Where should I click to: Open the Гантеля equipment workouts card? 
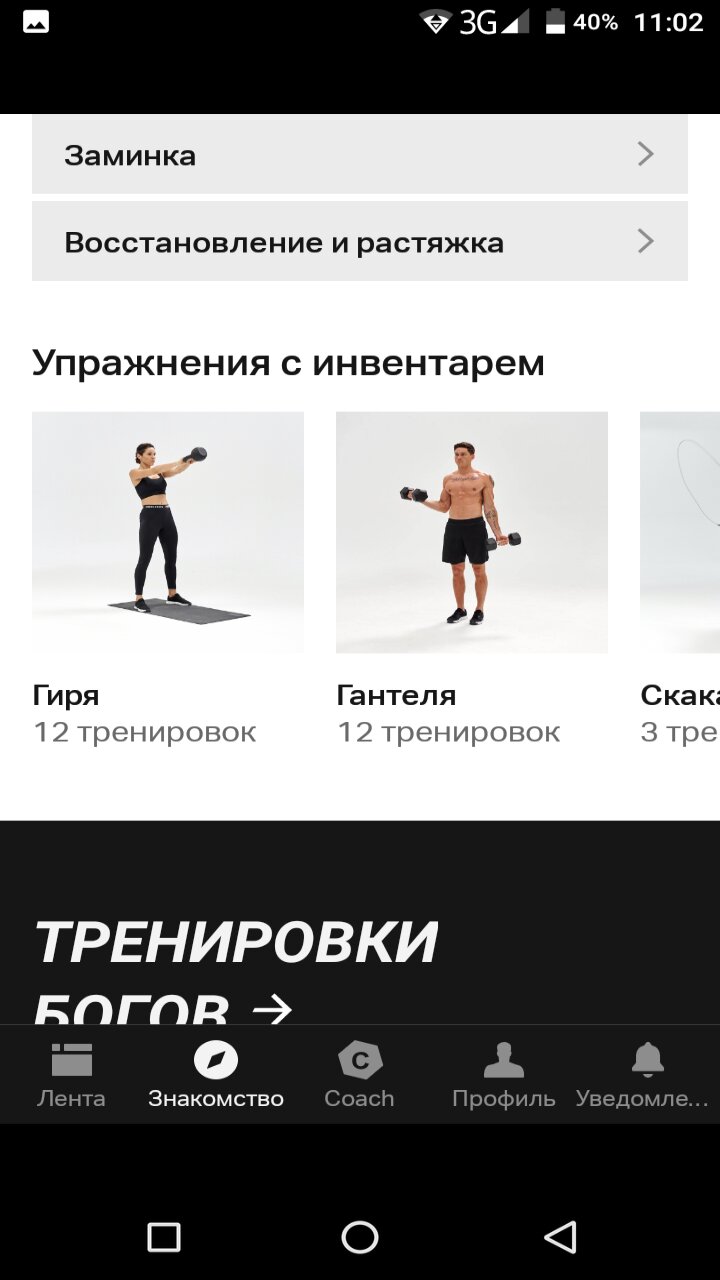click(472, 580)
